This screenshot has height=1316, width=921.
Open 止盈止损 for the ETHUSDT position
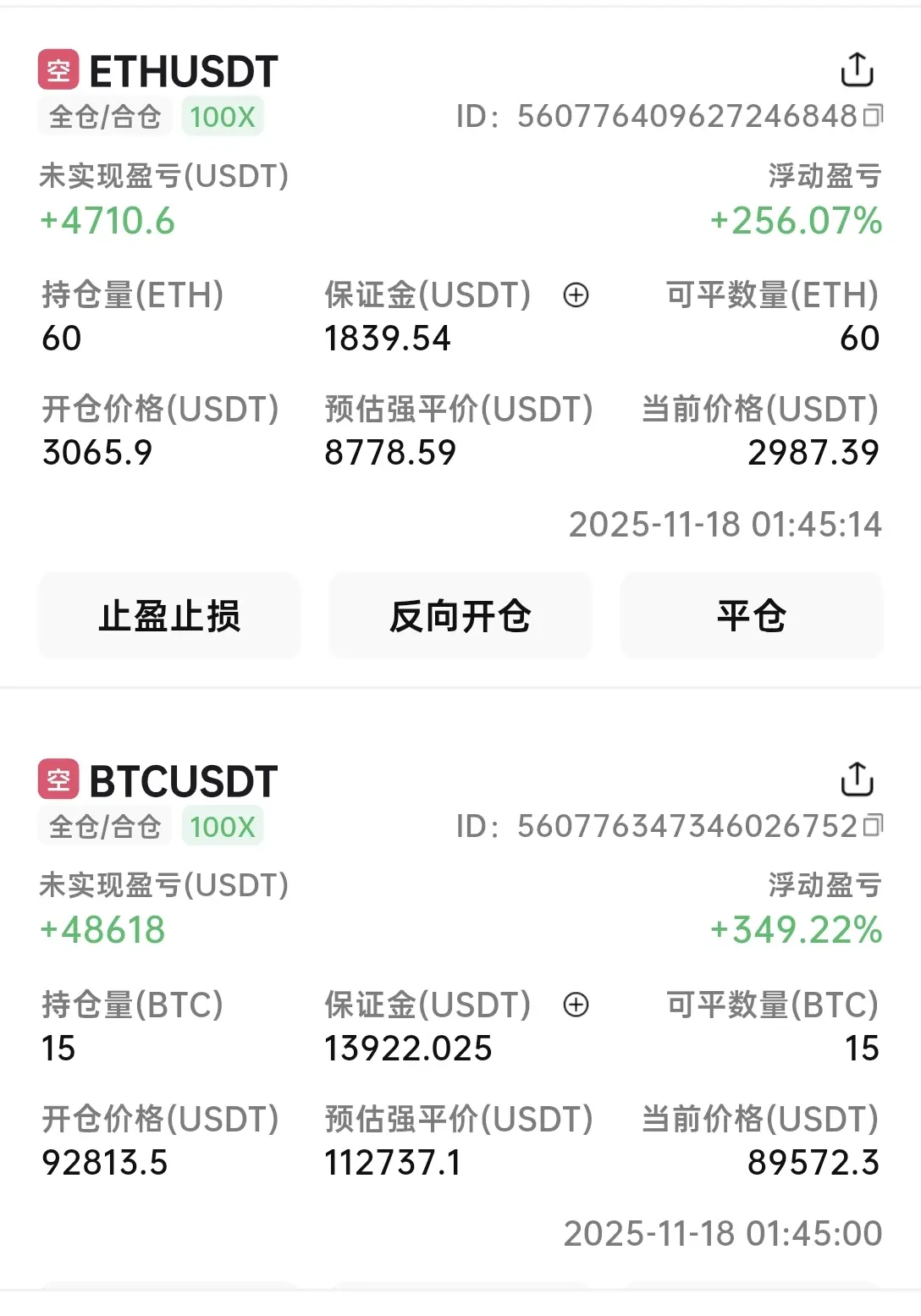pos(169,615)
